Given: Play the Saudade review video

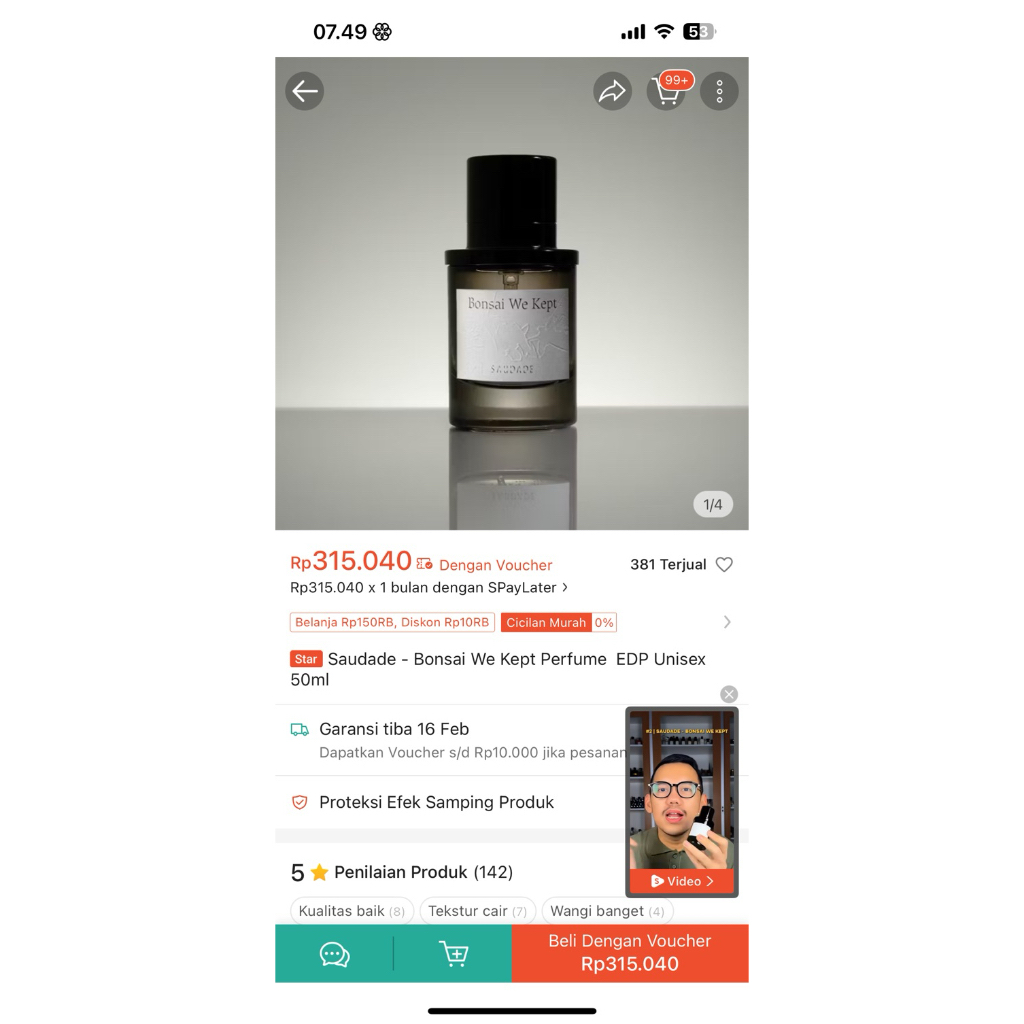Looking at the screenshot, I should 682,800.
